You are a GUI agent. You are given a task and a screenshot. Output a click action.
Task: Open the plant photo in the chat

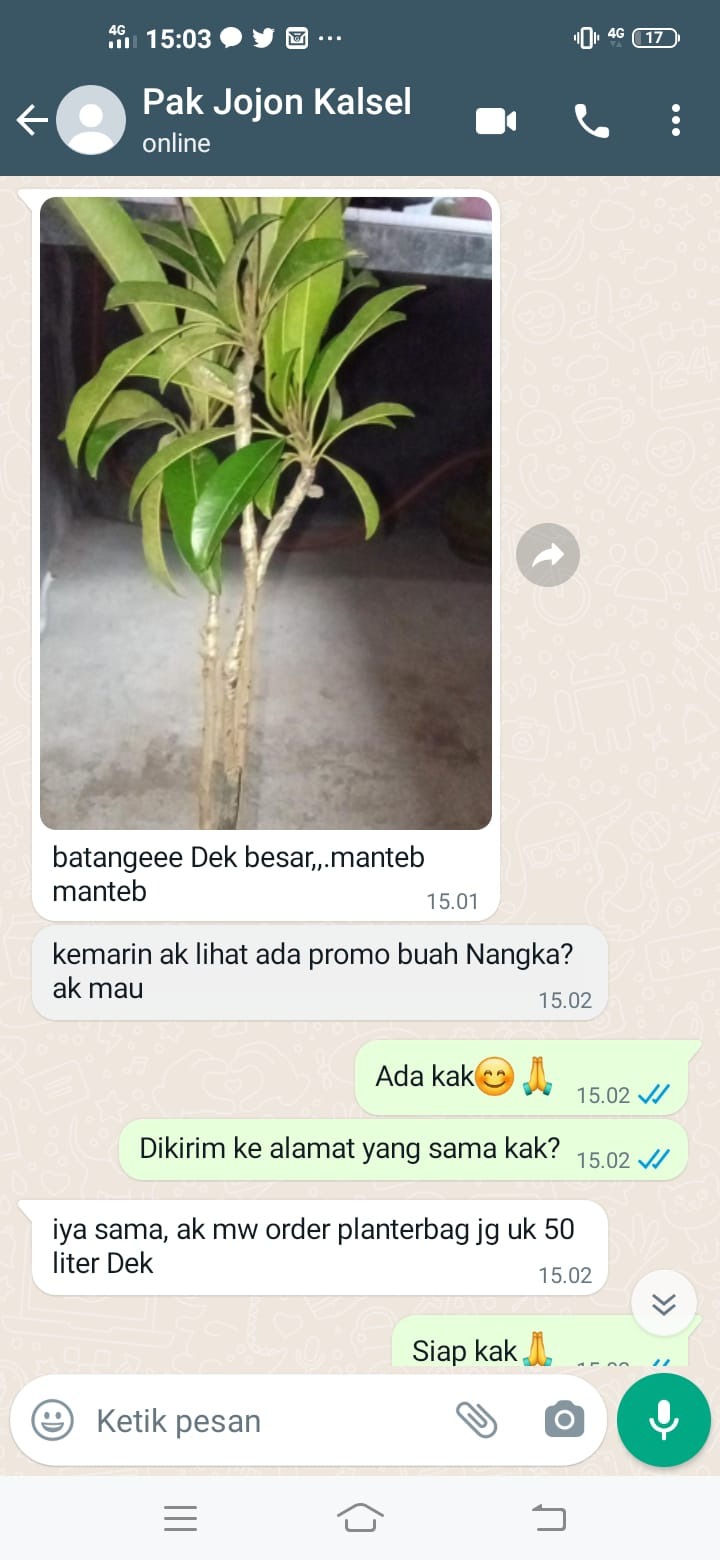266,513
